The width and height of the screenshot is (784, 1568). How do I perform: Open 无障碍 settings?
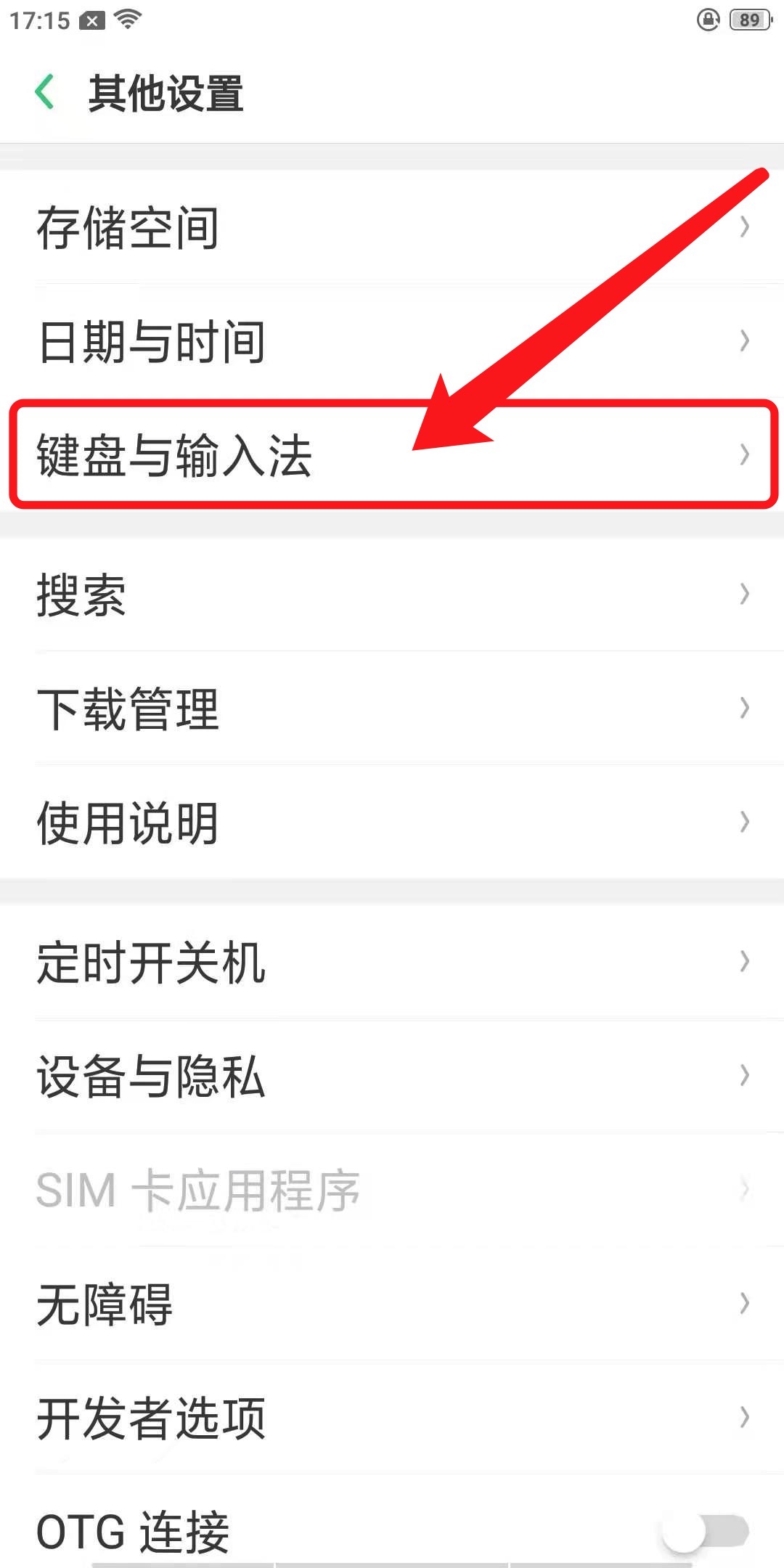pyautogui.click(x=392, y=1304)
